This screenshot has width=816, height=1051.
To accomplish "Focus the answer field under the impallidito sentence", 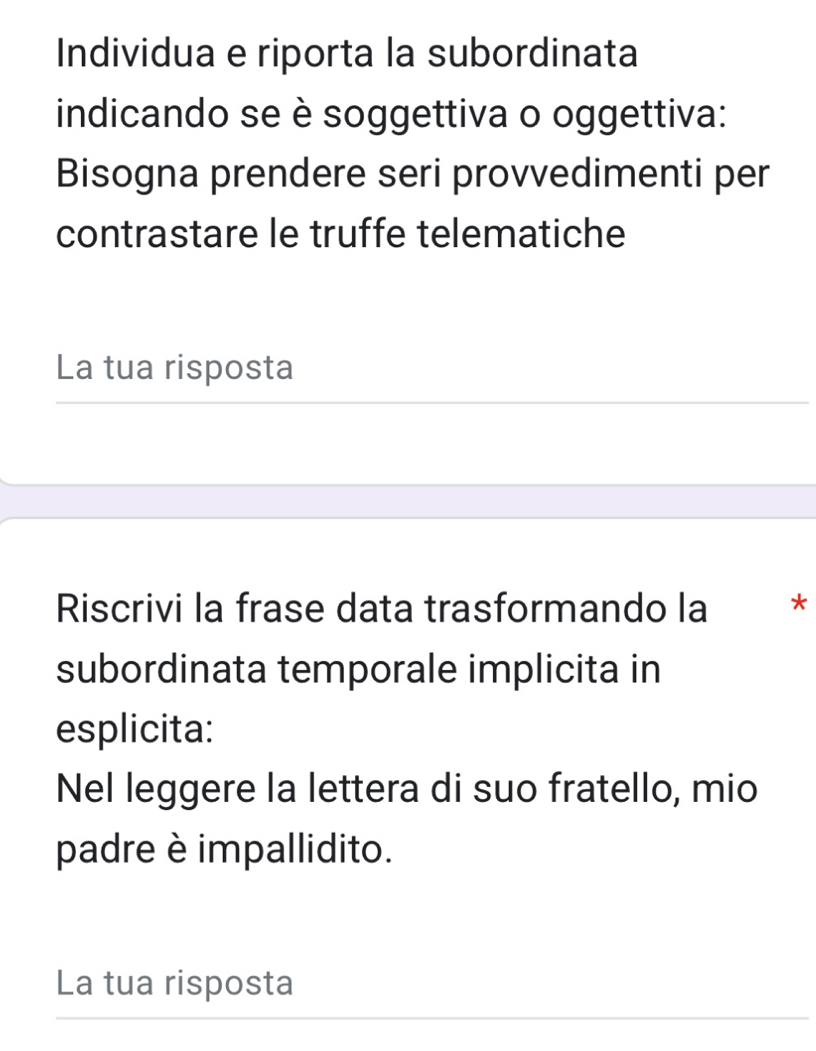I will tap(430, 985).
